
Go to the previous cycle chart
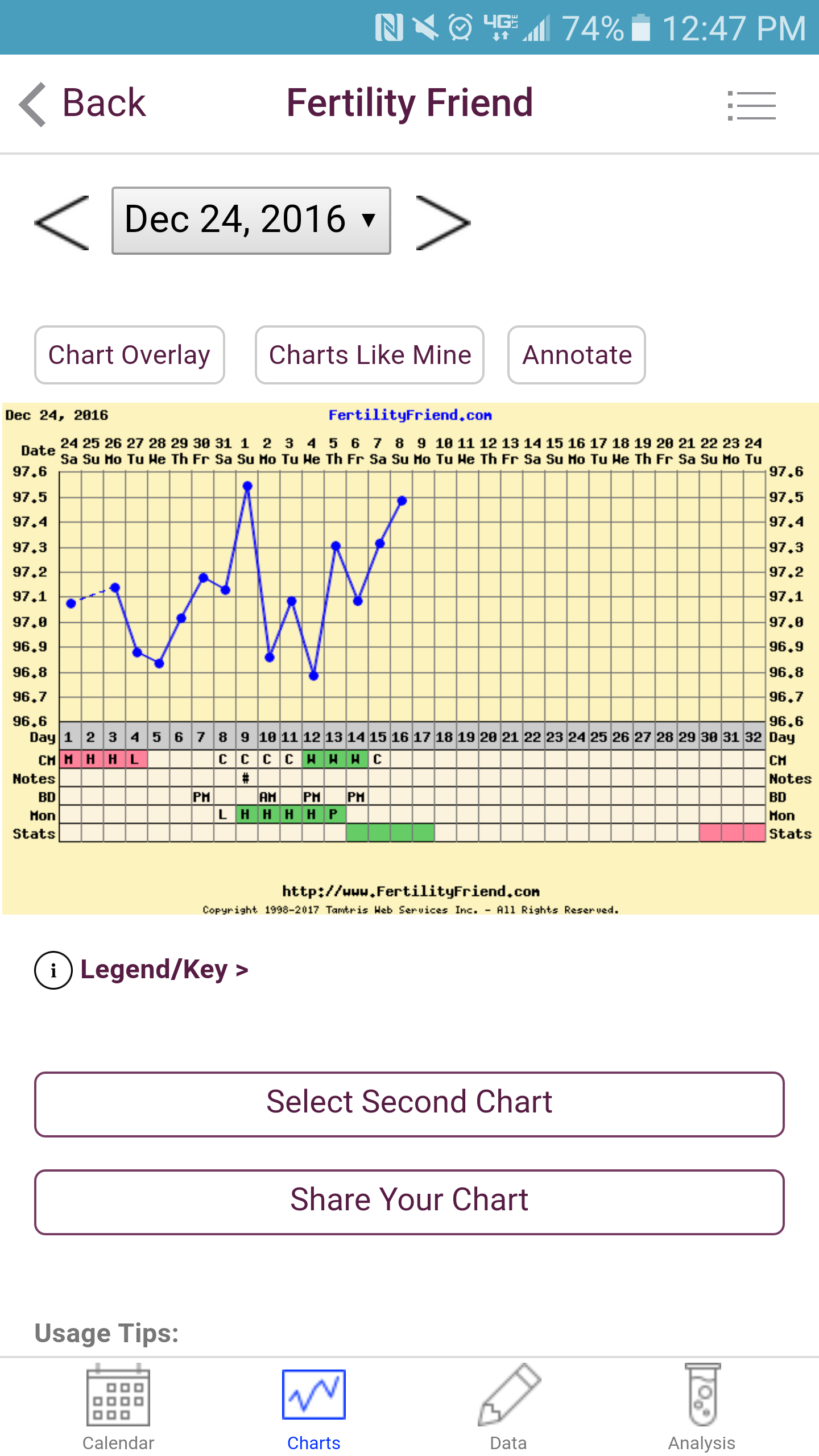(62, 222)
